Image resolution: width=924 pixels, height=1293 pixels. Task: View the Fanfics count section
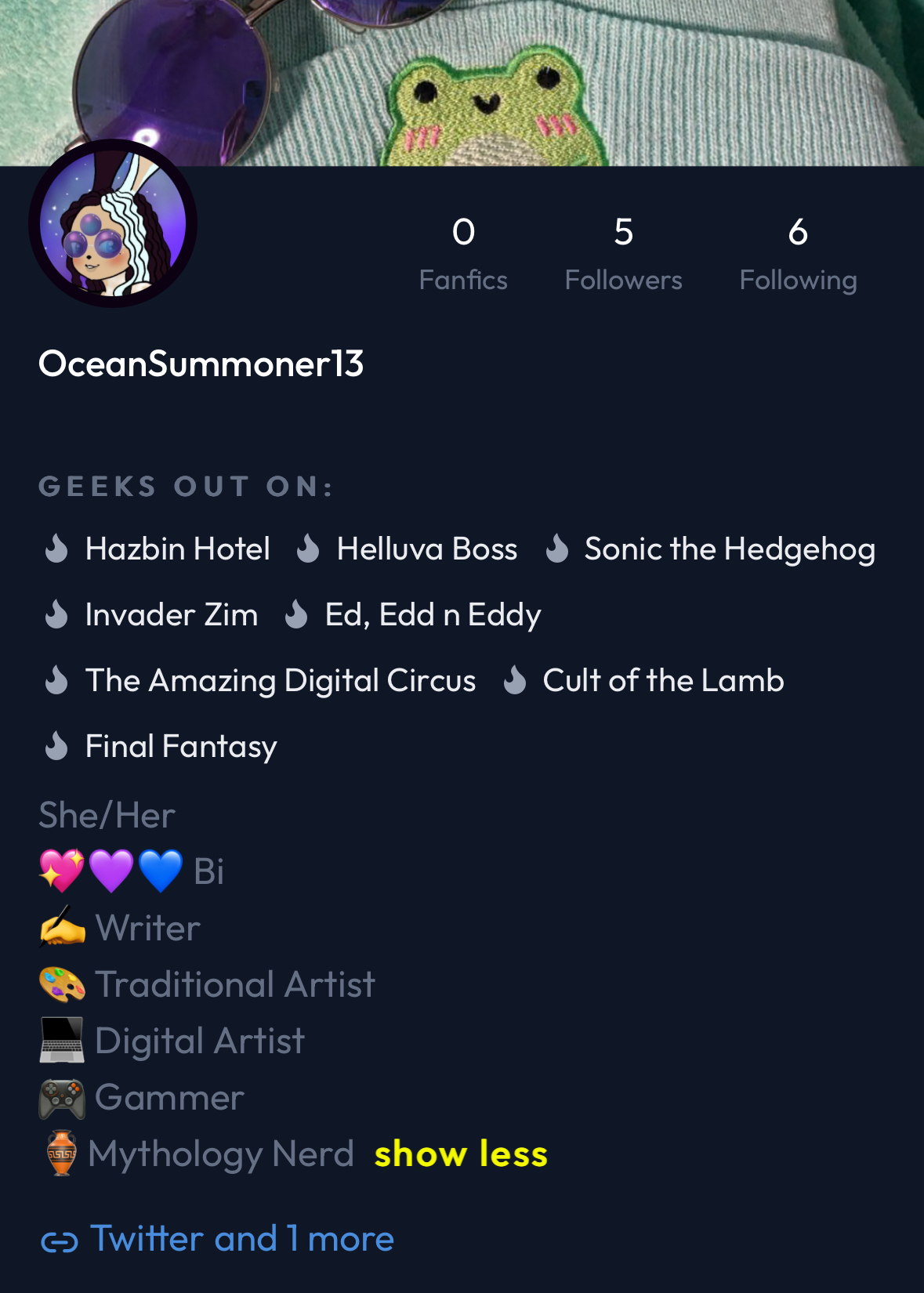point(463,255)
